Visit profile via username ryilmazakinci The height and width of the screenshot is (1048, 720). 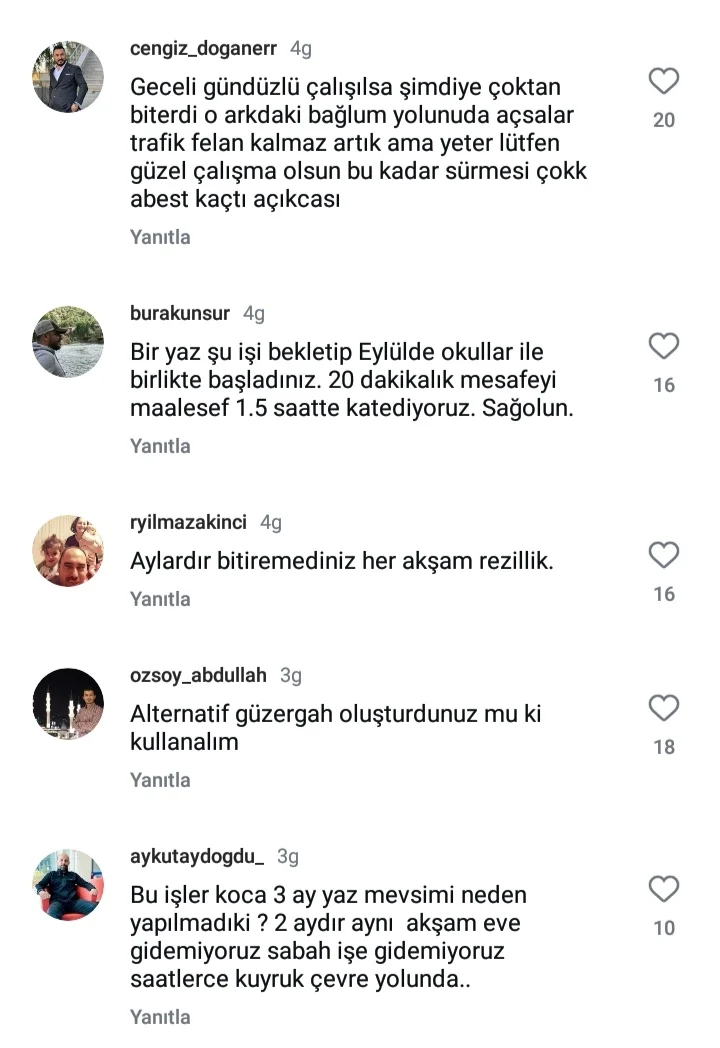click(x=189, y=523)
